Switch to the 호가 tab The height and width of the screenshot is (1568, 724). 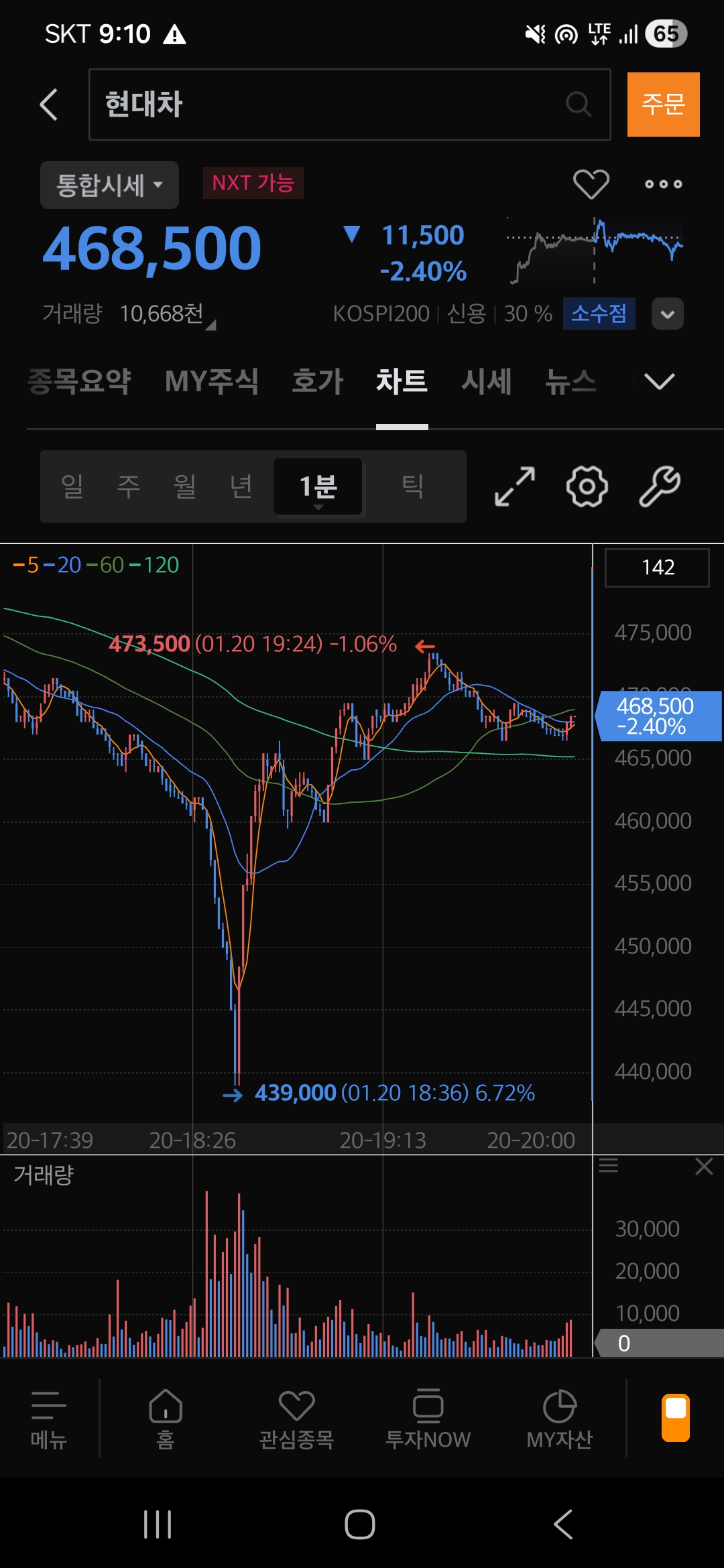pyautogui.click(x=317, y=381)
